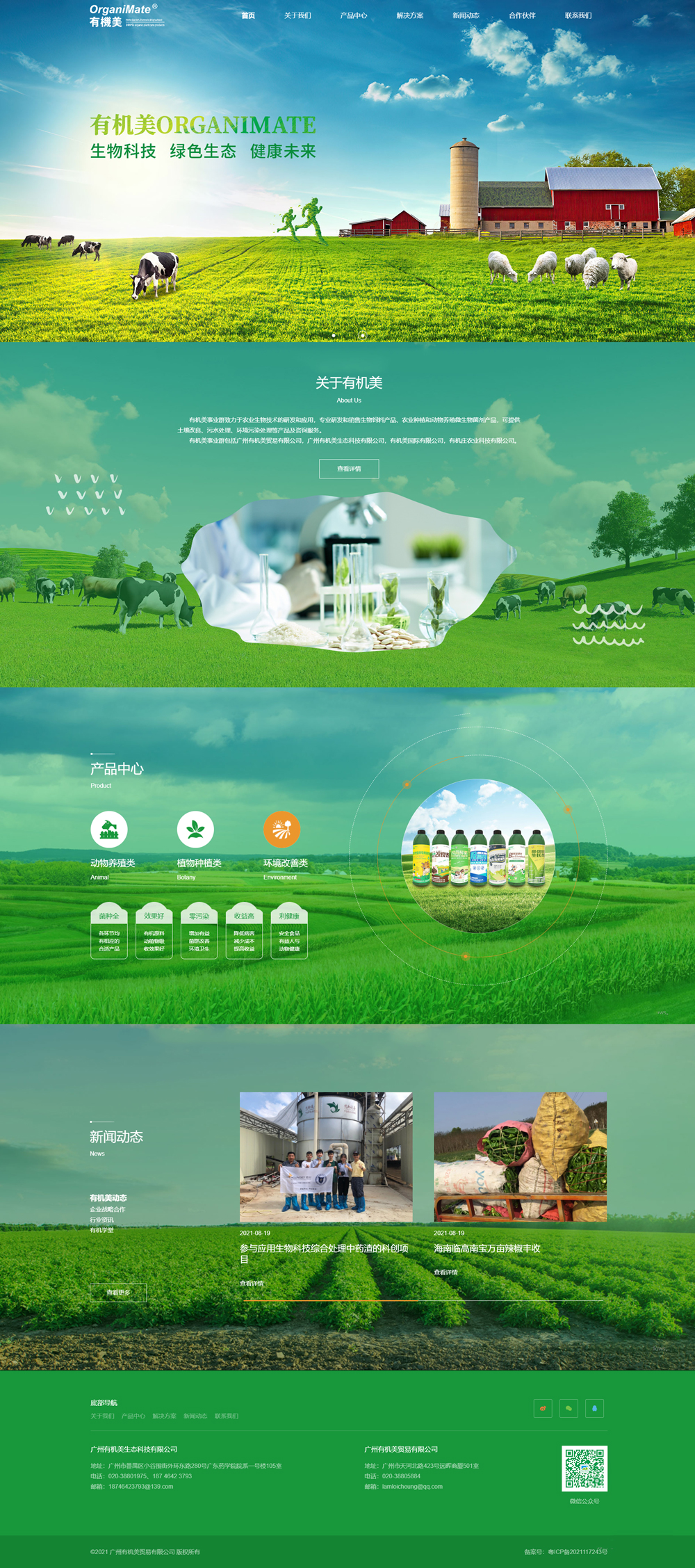Select the 动物养殖类 product category
The height and width of the screenshot is (1568, 695).
[109, 830]
